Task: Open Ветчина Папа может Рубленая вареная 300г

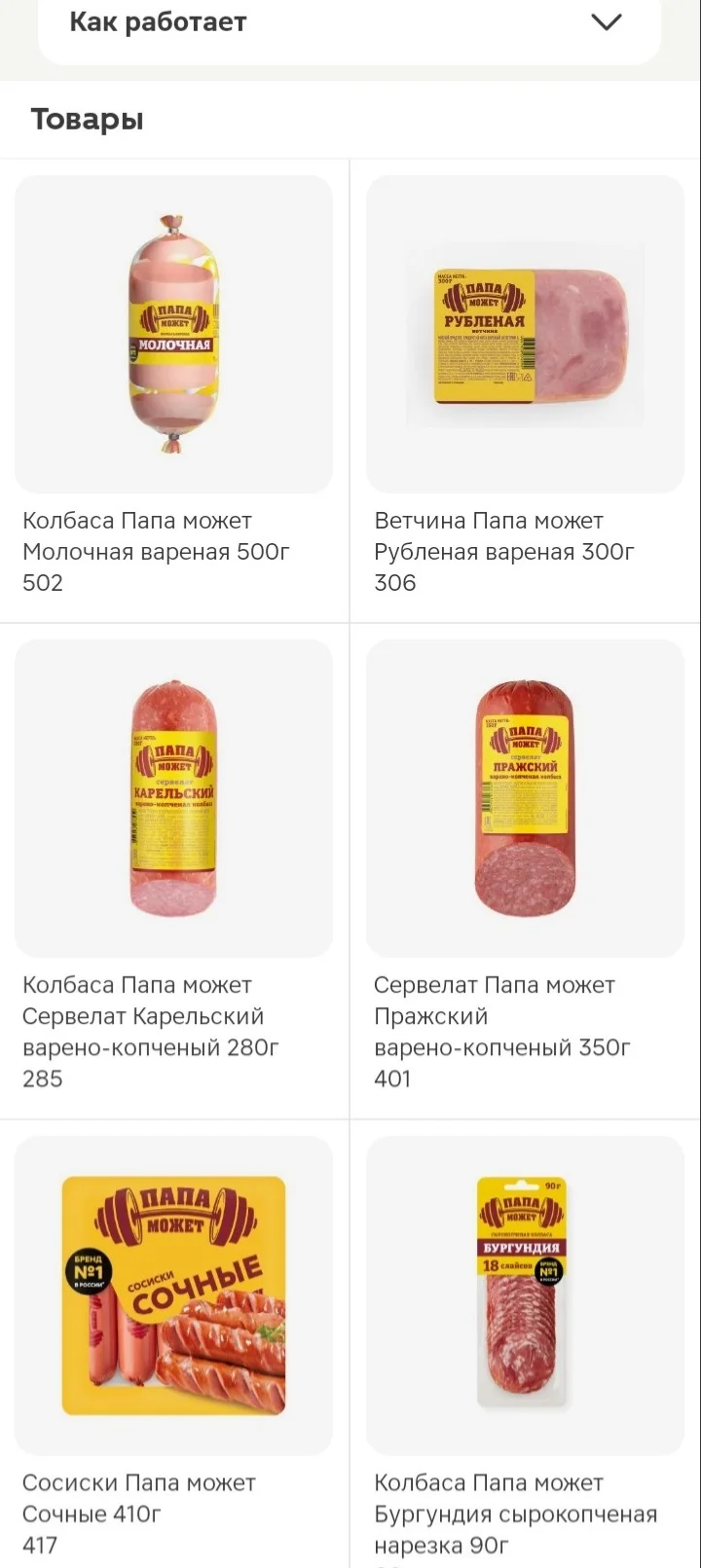Action: pyautogui.click(x=526, y=390)
